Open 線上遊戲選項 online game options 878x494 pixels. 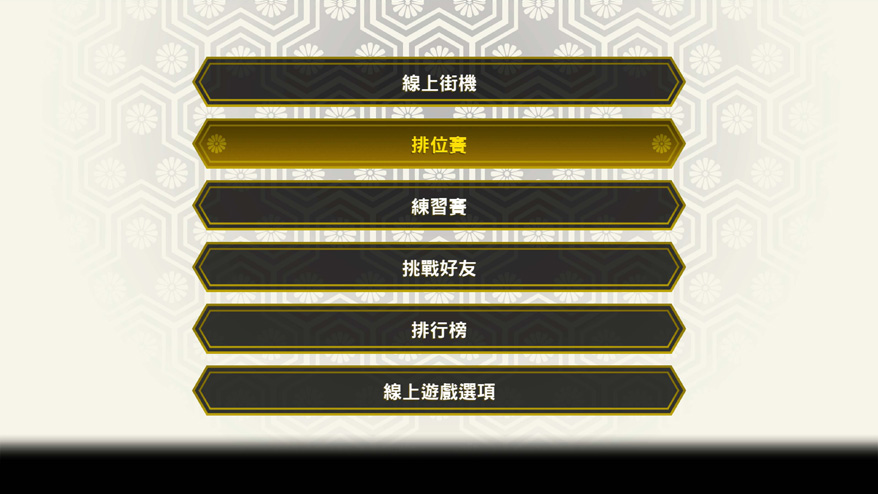click(x=439, y=392)
